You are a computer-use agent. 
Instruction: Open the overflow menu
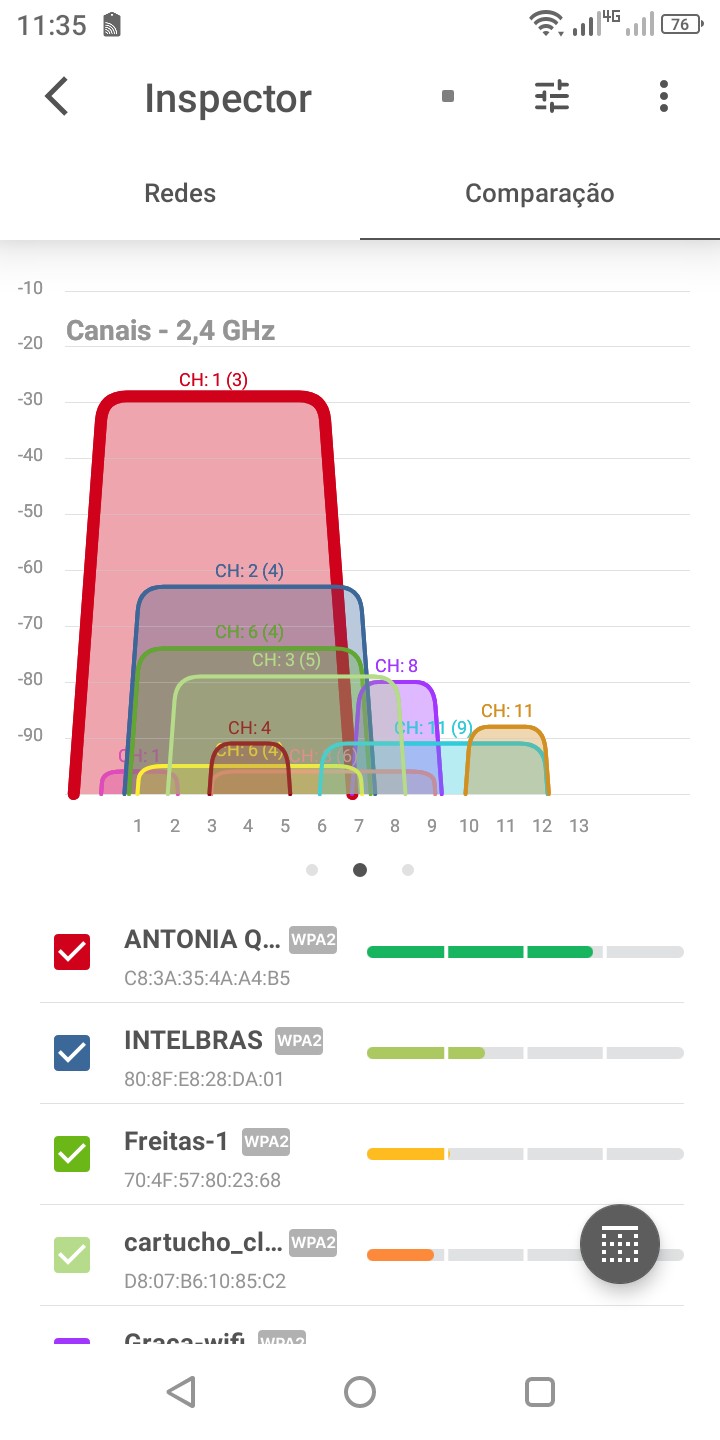(x=663, y=97)
